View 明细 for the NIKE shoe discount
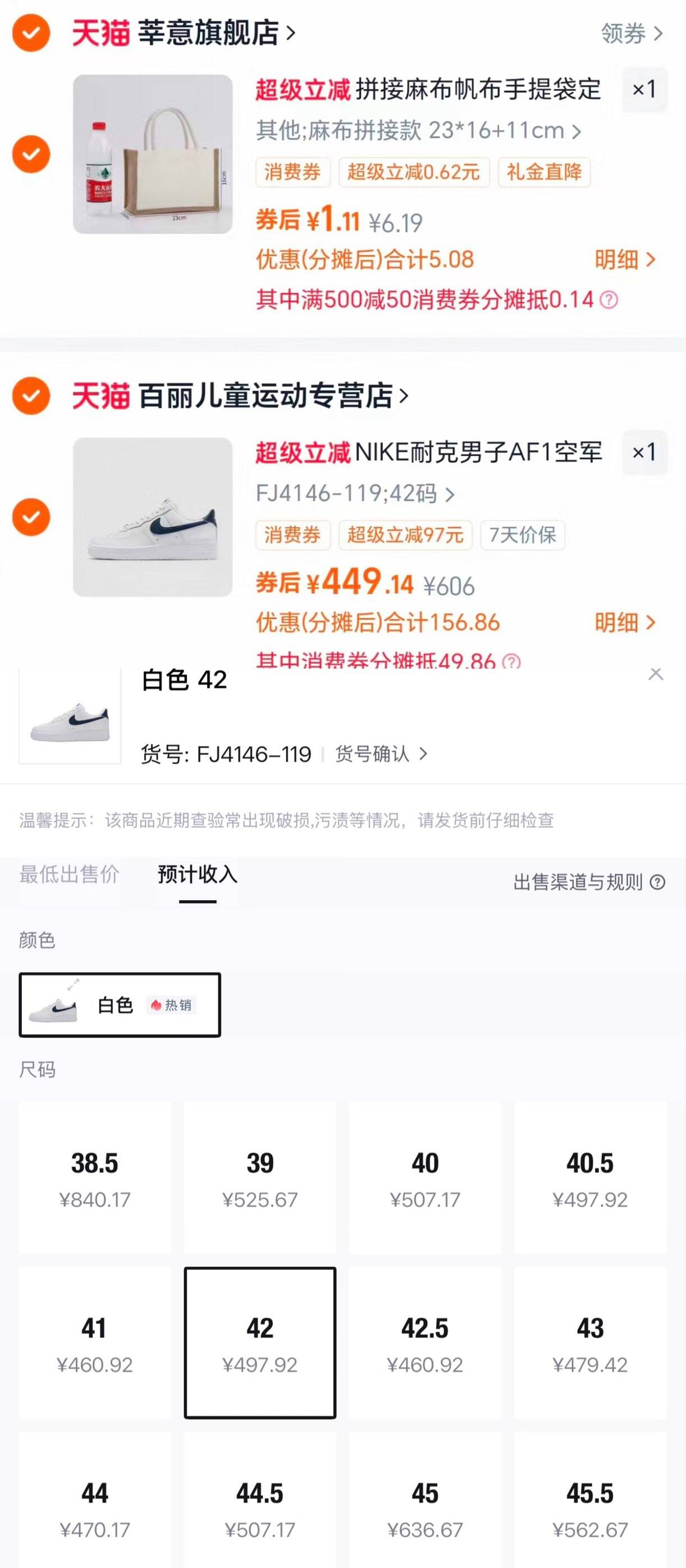This screenshot has height=1568, width=686. point(624,623)
